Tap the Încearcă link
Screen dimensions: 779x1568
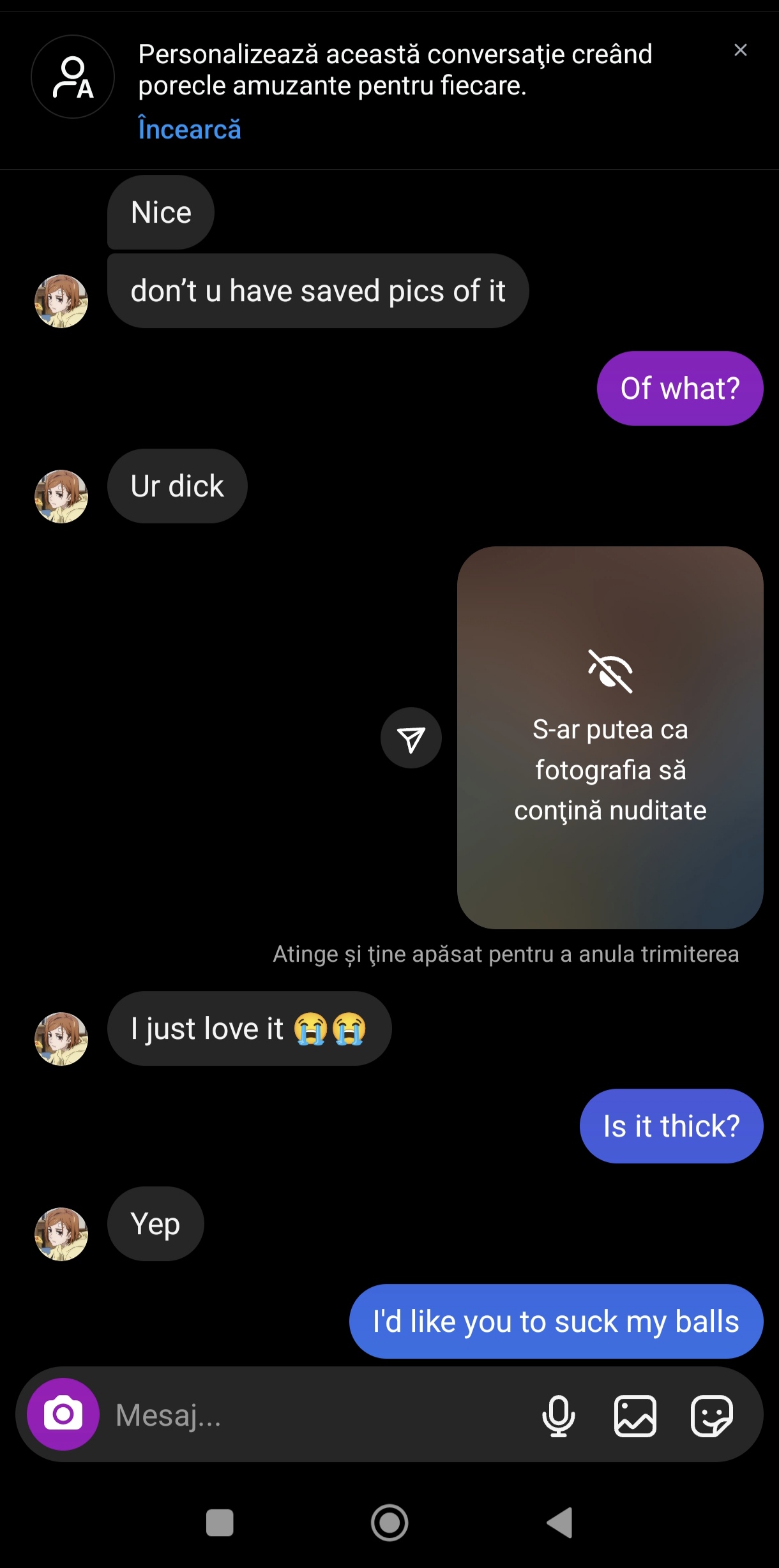coord(190,130)
